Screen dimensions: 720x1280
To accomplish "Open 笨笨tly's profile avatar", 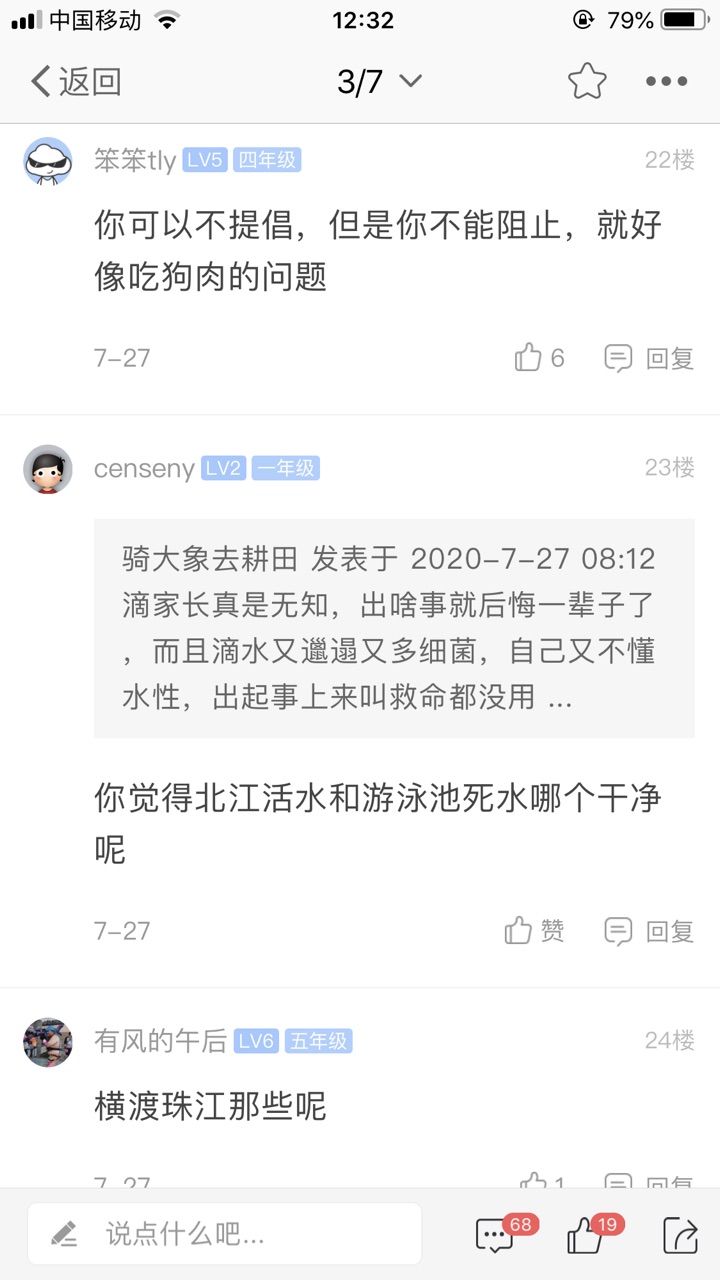I will (x=48, y=161).
